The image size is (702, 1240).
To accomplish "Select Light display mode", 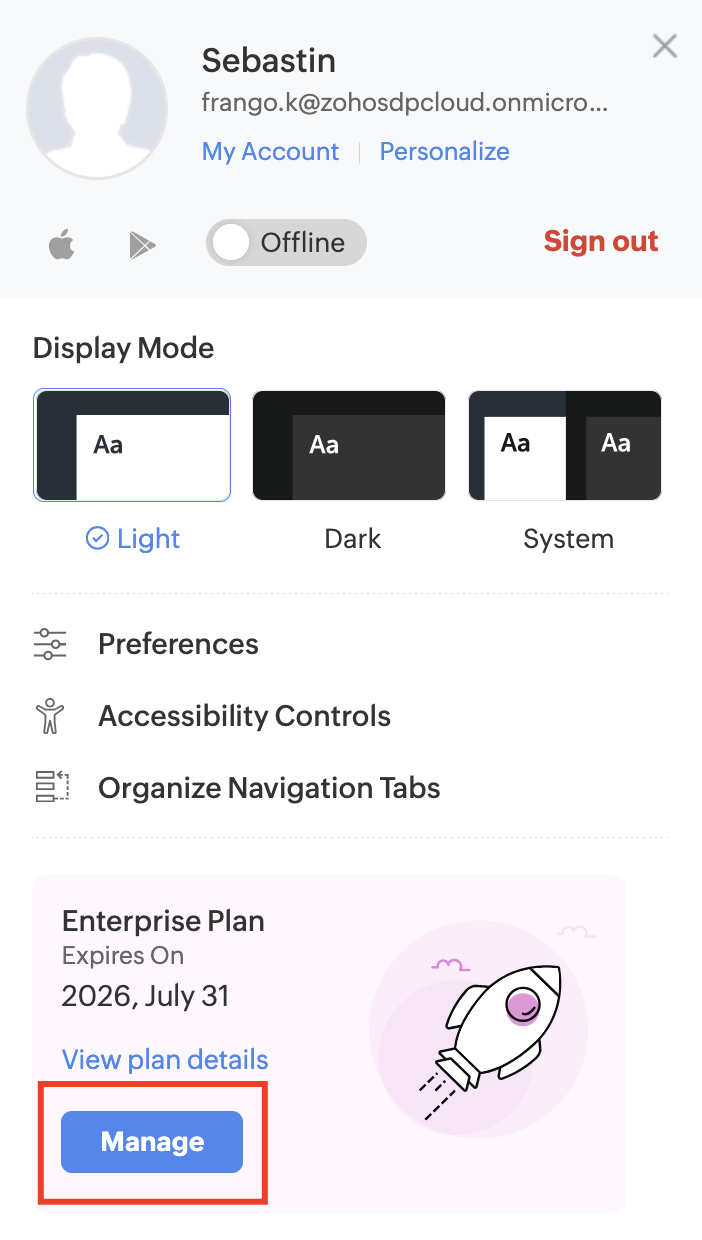I will tap(132, 445).
